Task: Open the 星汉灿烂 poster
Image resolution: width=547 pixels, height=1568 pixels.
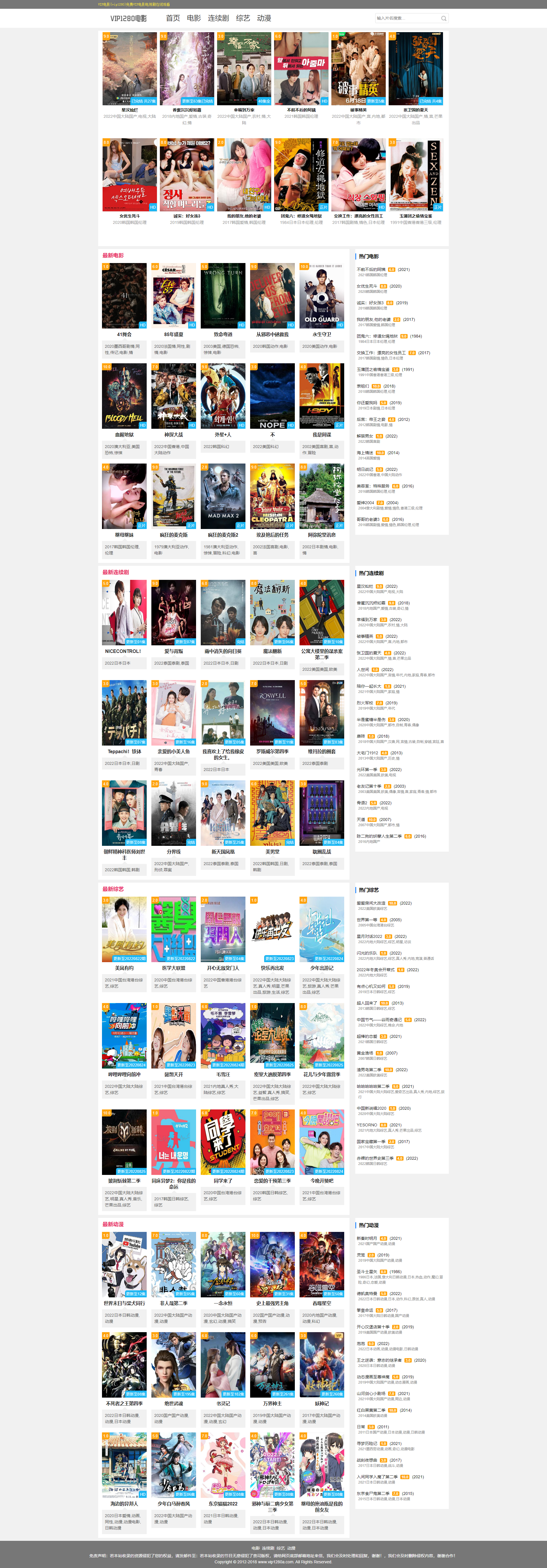Action: [x=130, y=69]
